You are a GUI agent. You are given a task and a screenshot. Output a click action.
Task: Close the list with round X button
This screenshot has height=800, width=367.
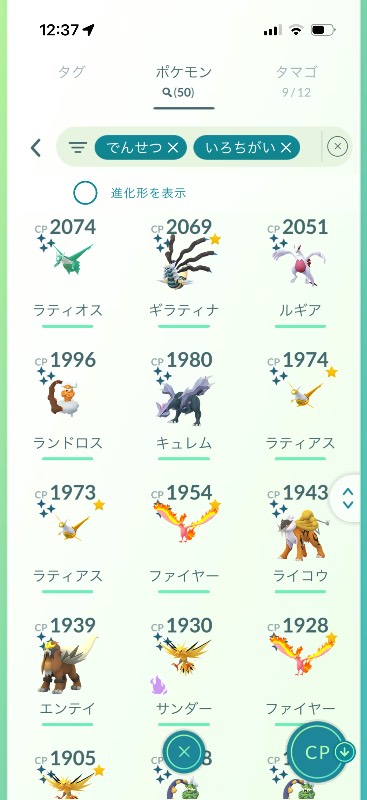[184, 752]
